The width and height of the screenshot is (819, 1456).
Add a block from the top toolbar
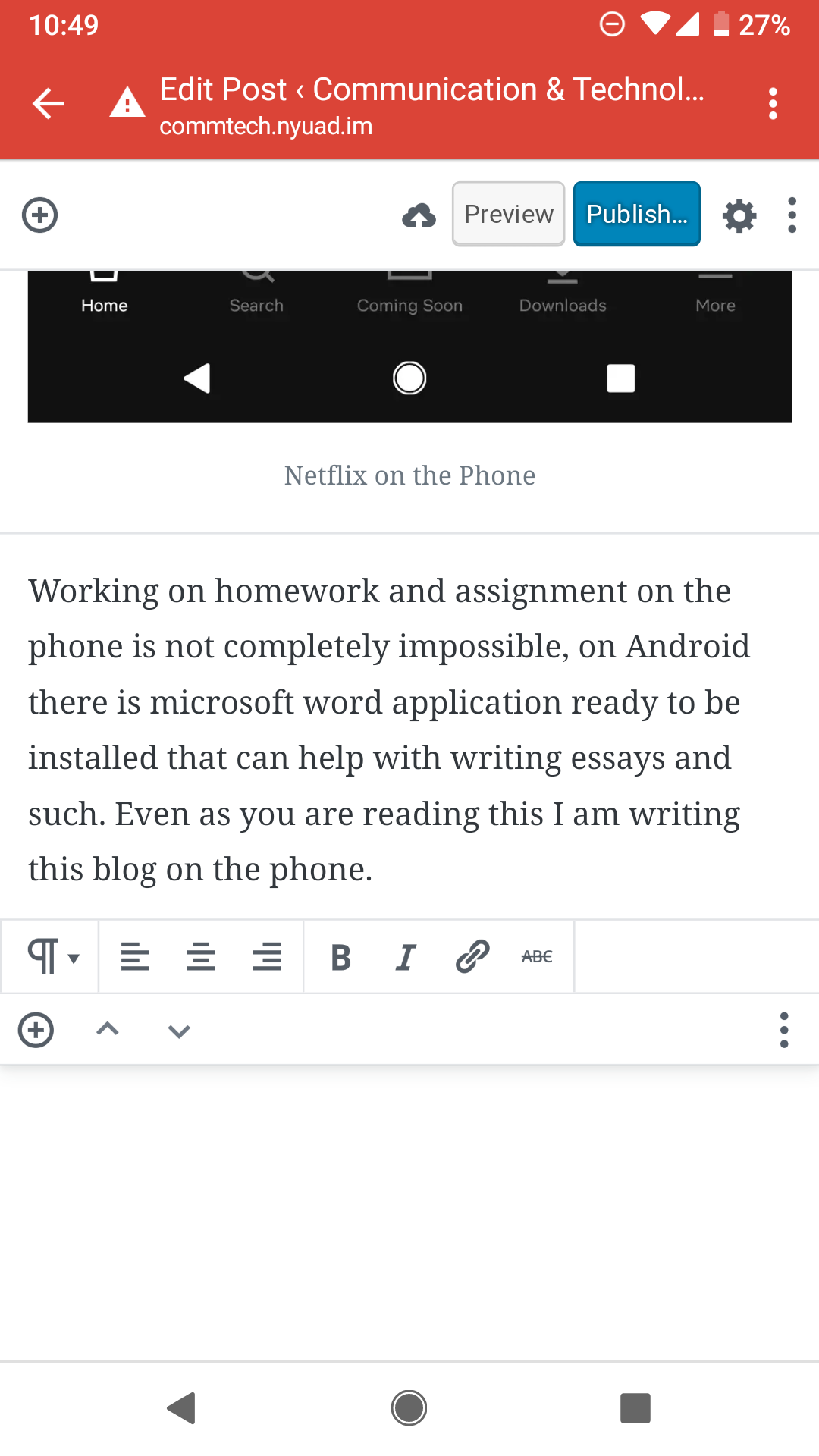39,215
